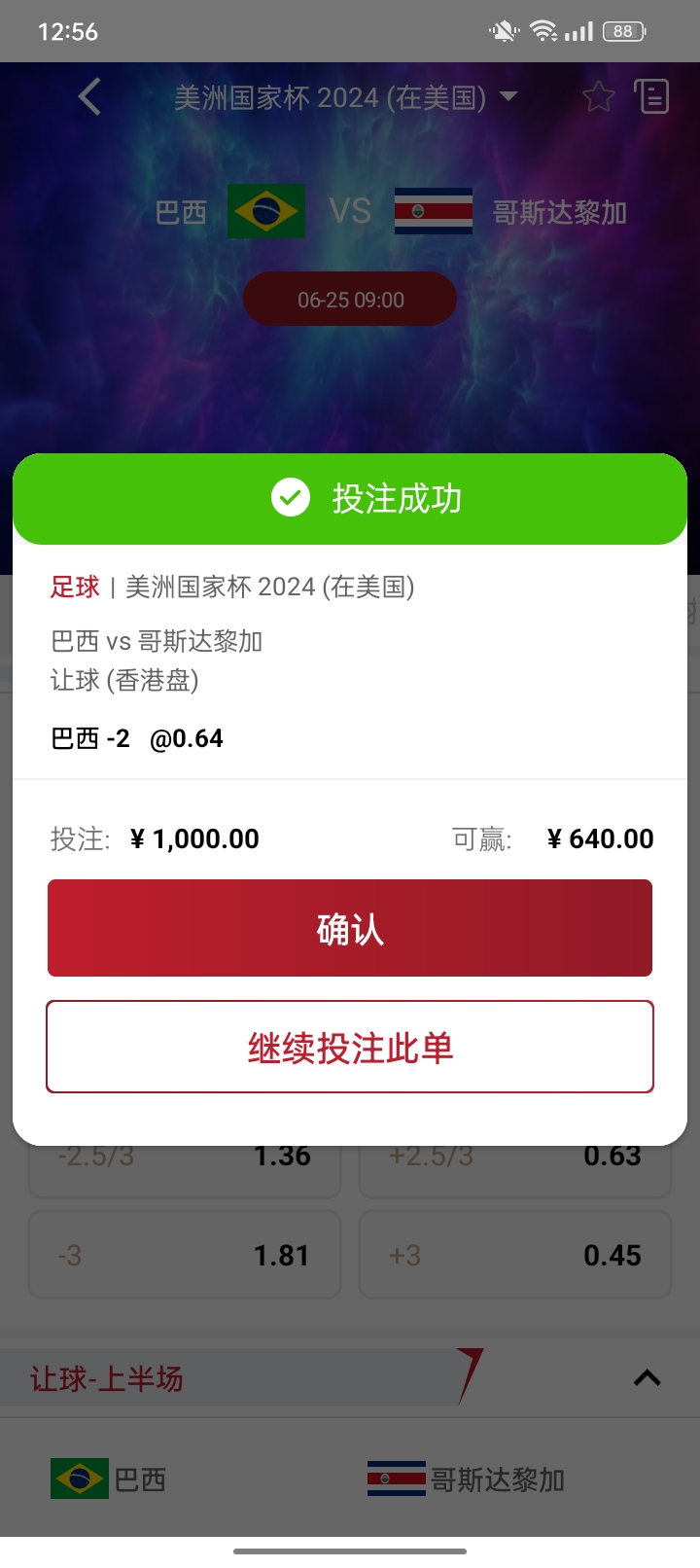Collapse the 让球-上半场 section
700x1568 pixels.
pyautogui.click(x=647, y=1378)
